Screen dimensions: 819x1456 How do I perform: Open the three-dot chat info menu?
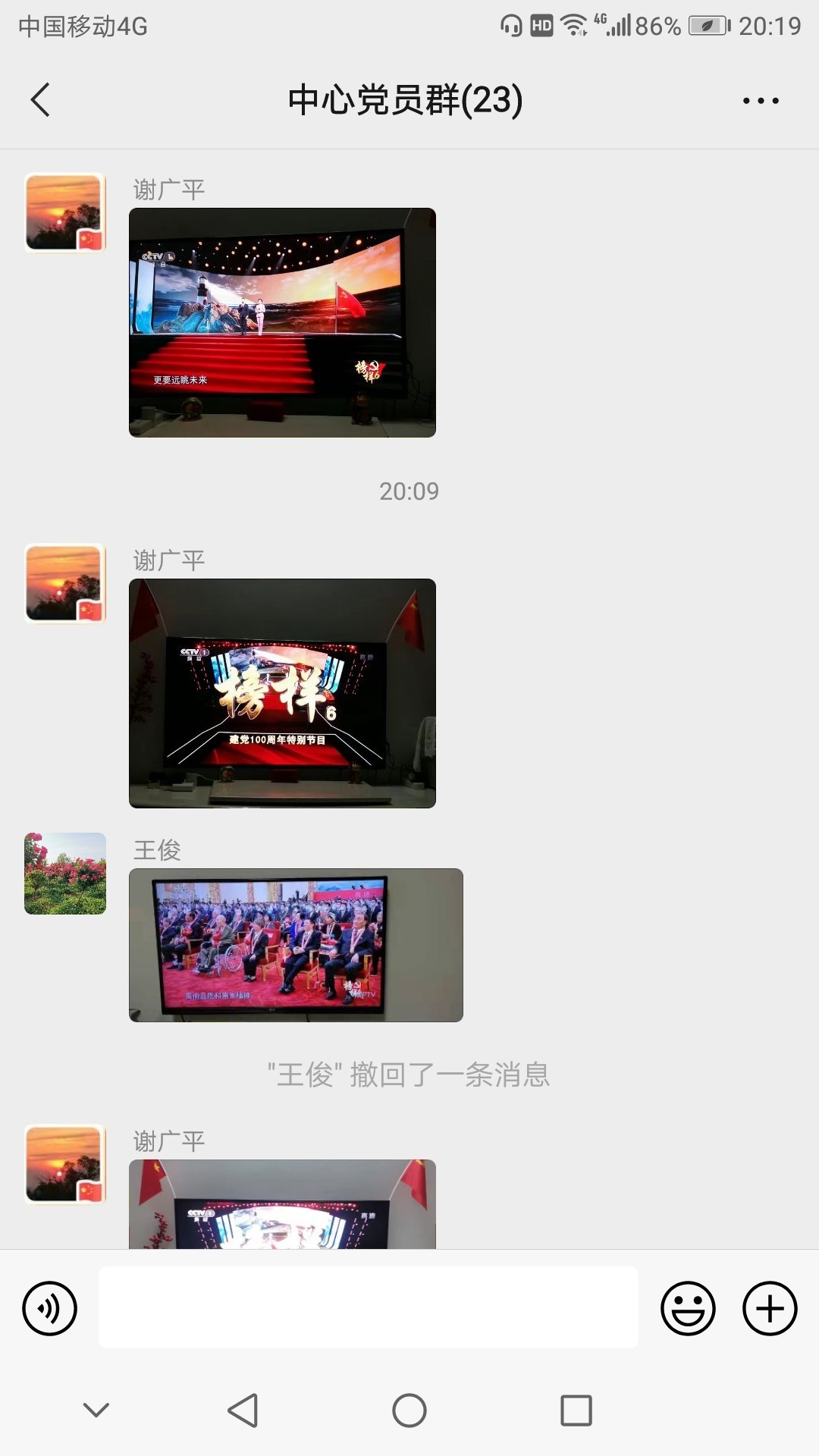(x=761, y=101)
